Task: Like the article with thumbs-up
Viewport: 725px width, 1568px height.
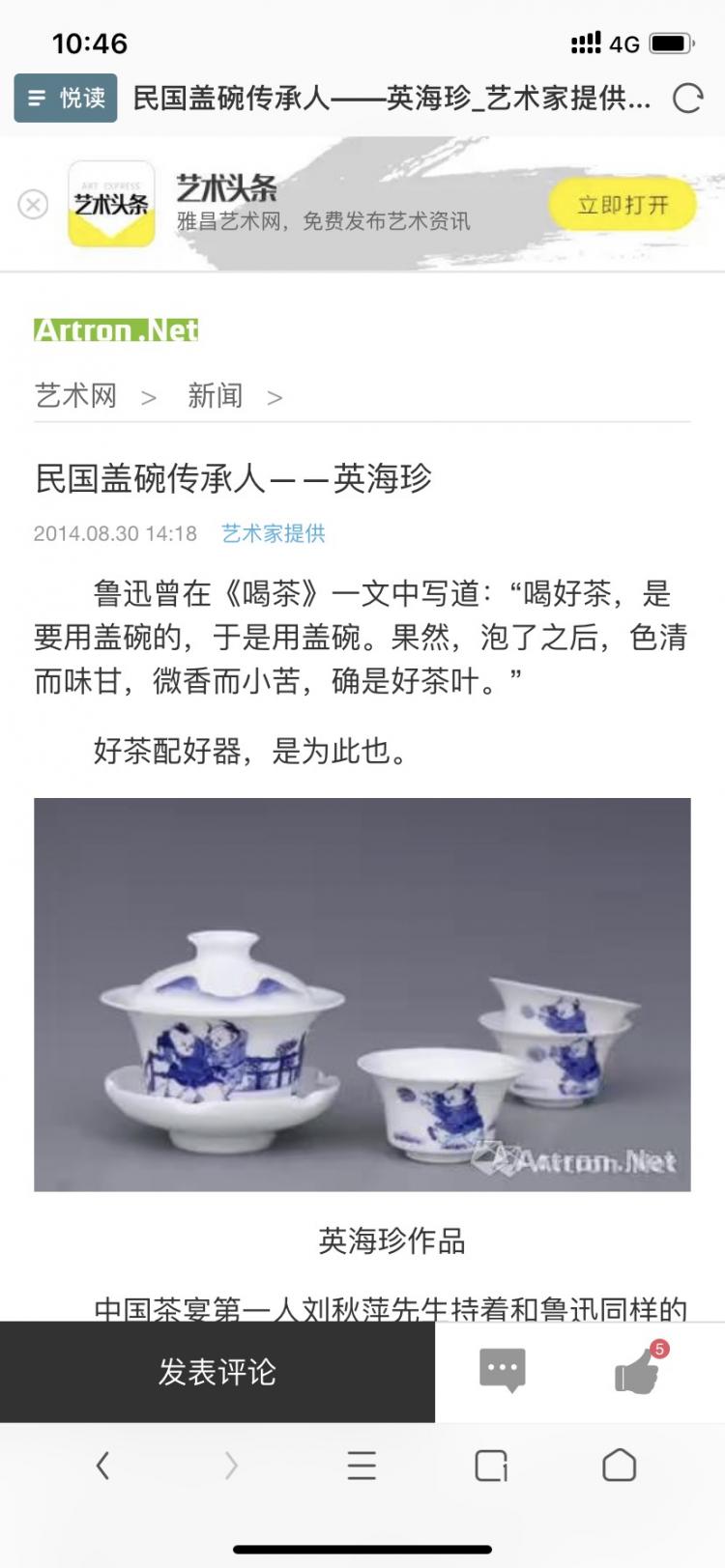Action: tap(638, 1370)
